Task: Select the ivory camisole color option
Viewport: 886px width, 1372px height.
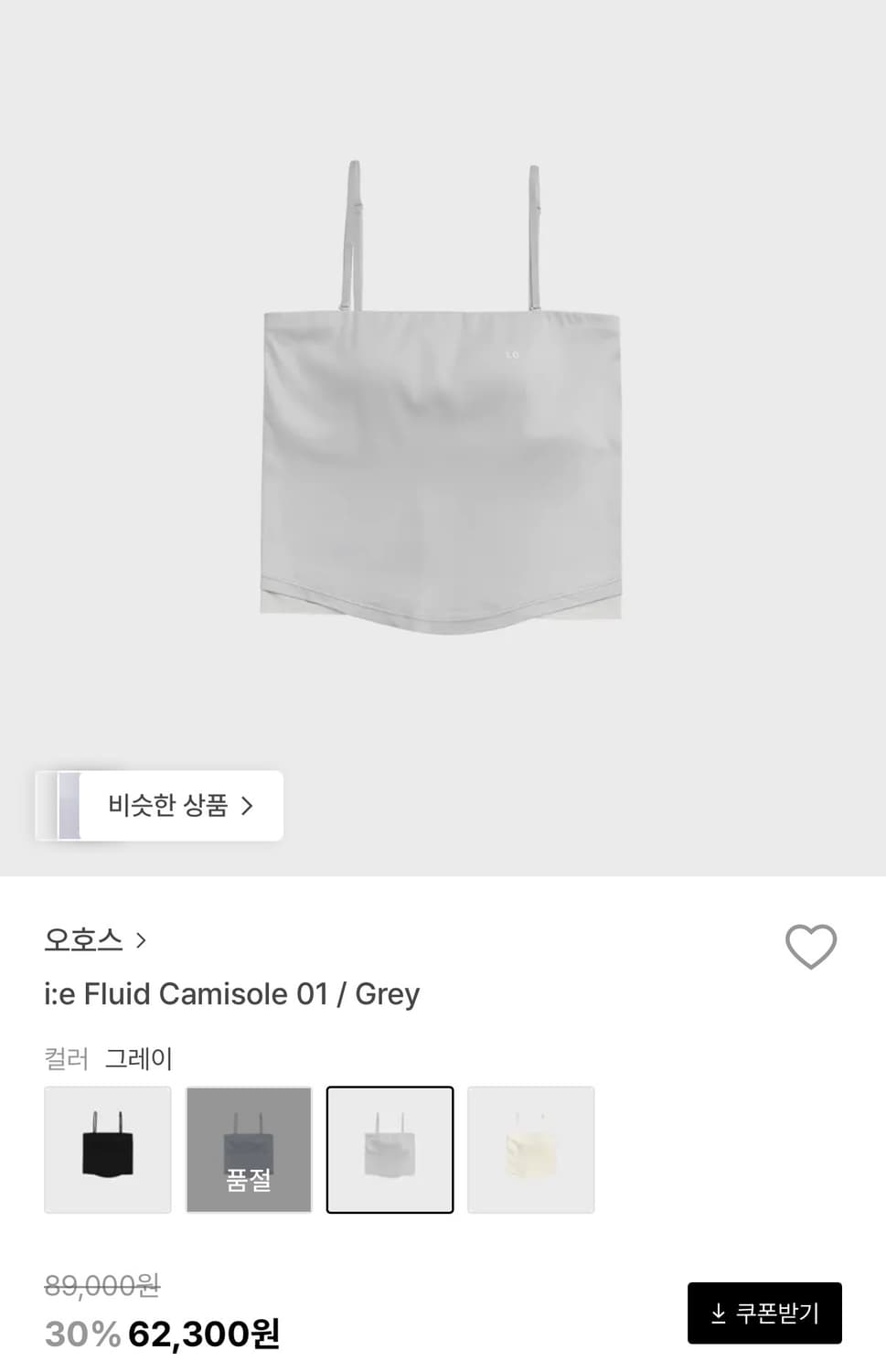Action: click(530, 1150)
